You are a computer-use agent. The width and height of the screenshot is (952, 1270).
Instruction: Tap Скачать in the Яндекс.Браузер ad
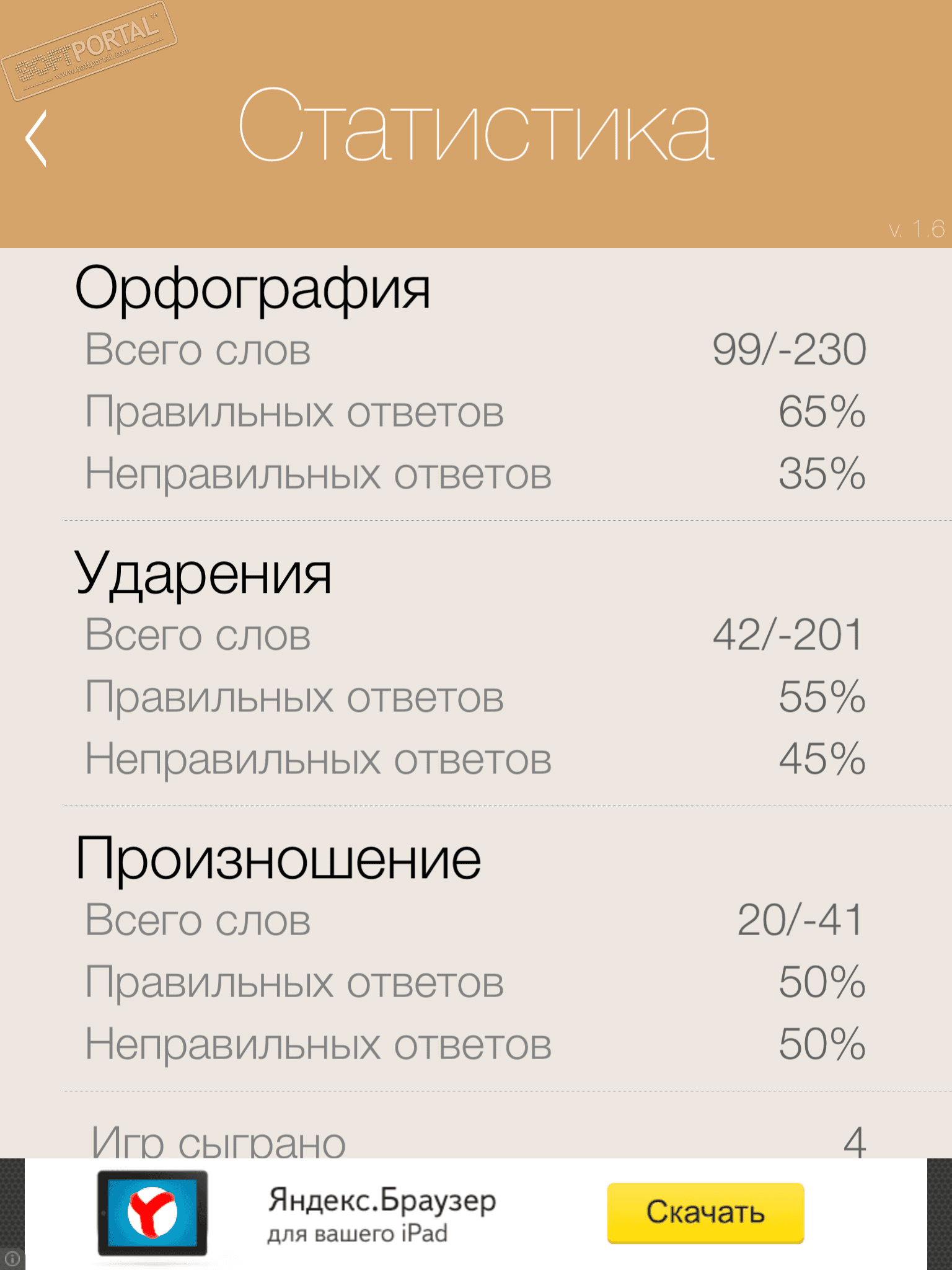click(705, 1212)
